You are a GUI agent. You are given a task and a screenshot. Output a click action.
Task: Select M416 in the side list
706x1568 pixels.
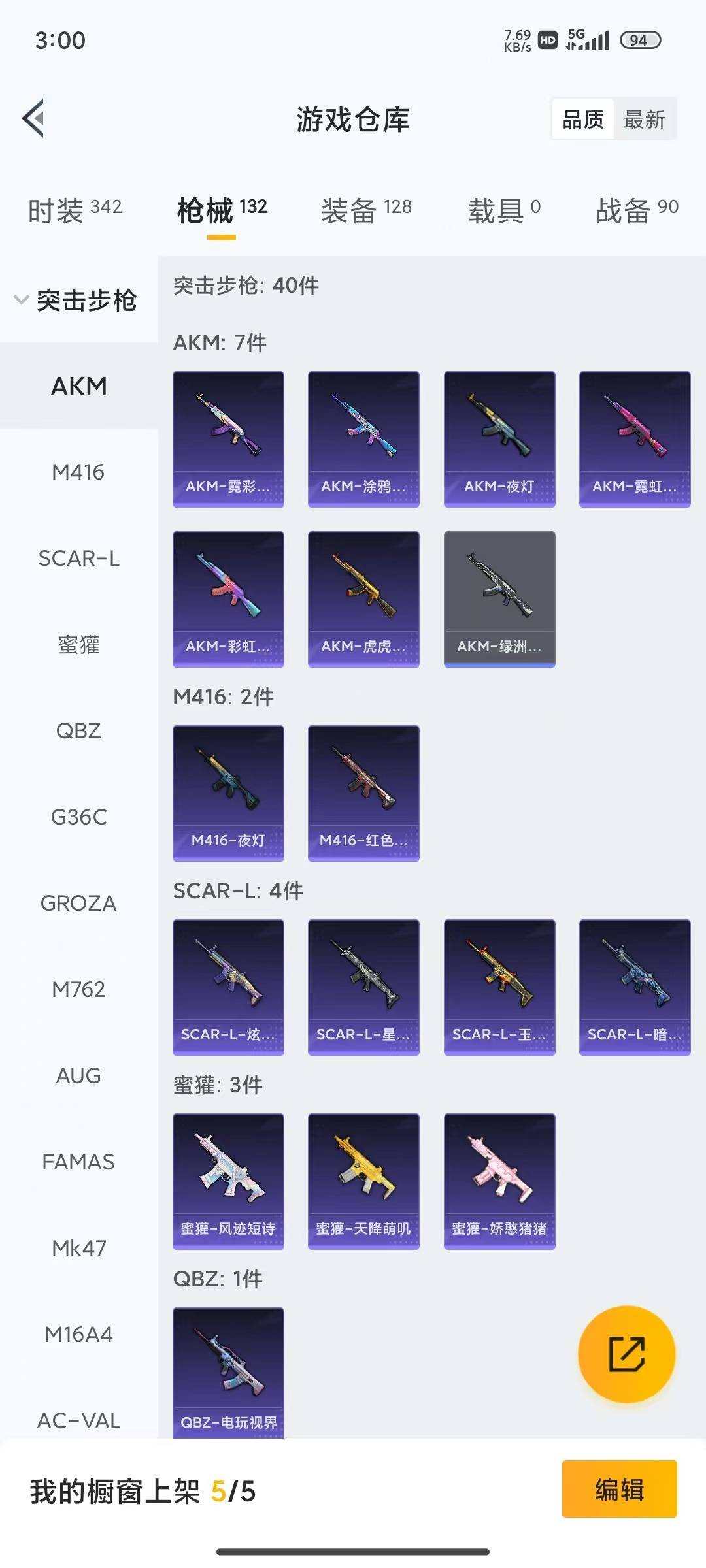[78, 472]
